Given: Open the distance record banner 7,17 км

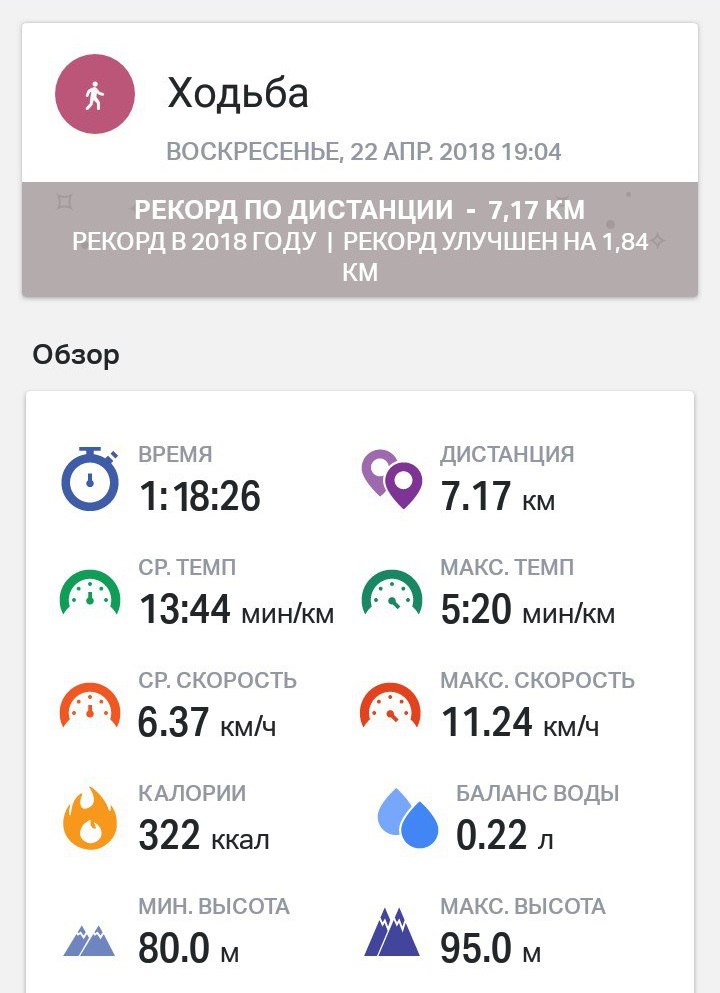Looking at the screenshot, I should (x=360, y=238).
